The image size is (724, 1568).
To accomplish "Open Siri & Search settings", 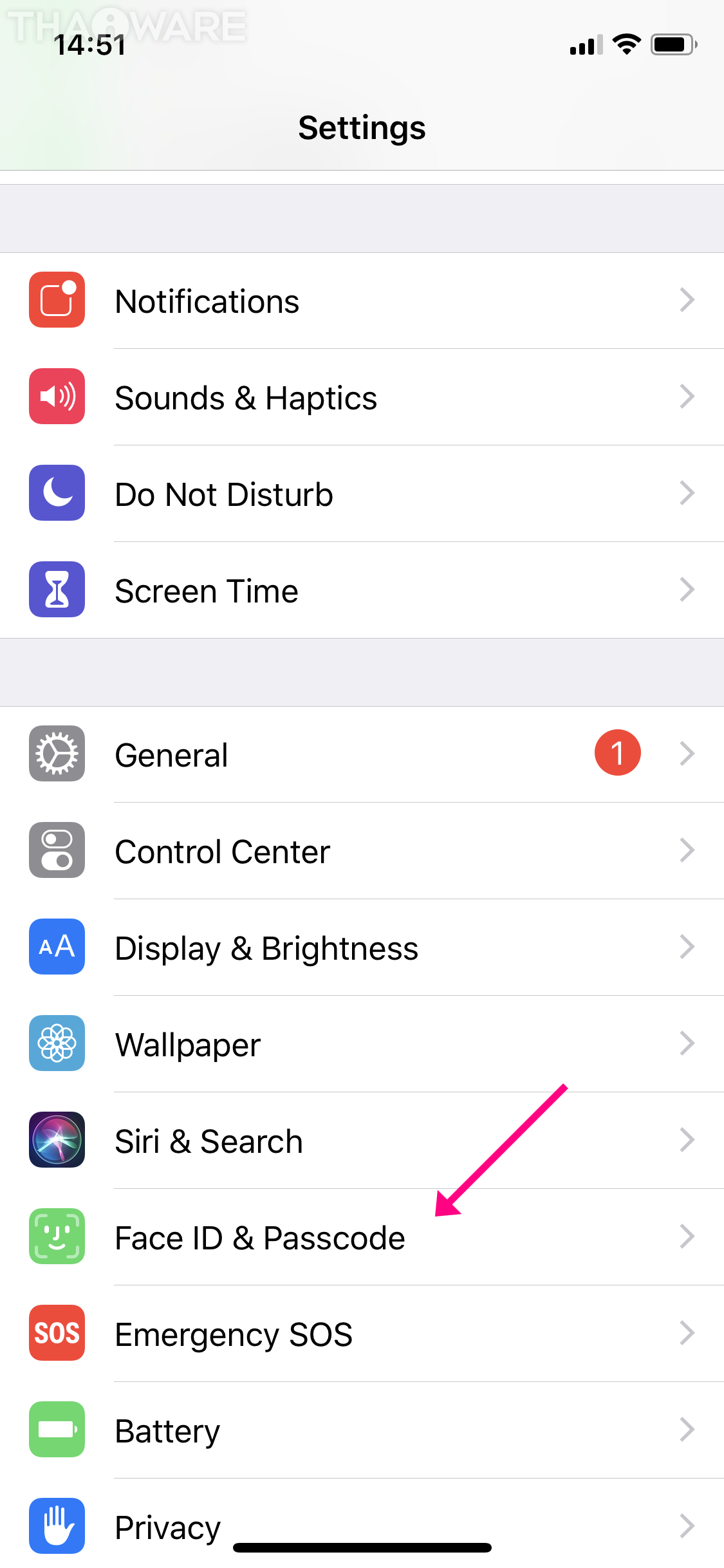I will point(360,1140).
